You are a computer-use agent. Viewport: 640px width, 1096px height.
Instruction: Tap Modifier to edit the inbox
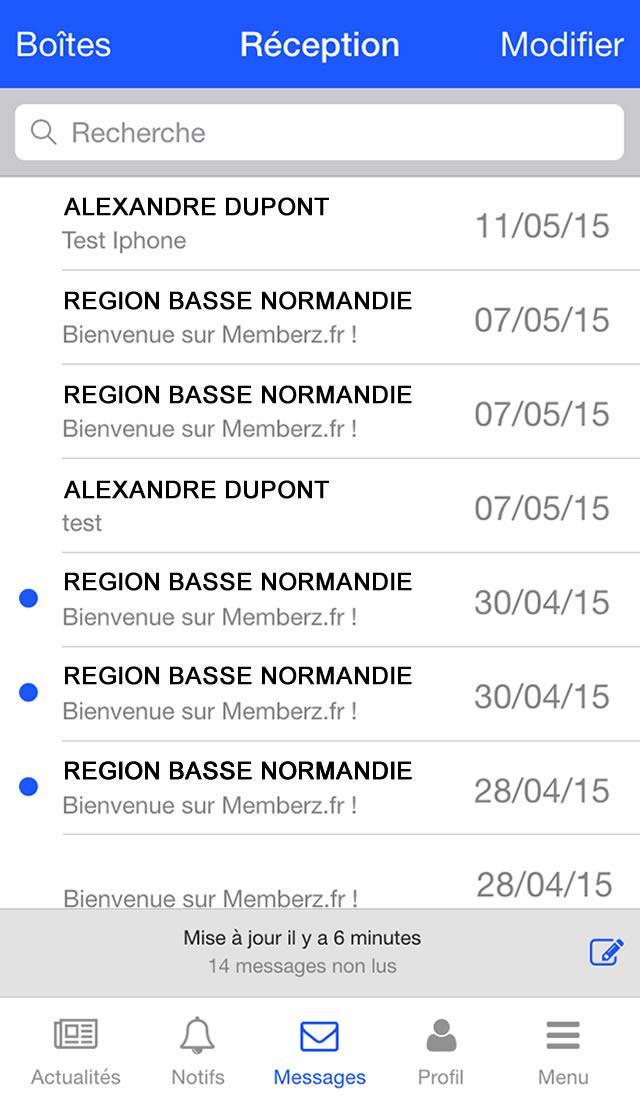pyautogui.click(x=561, y=45)
